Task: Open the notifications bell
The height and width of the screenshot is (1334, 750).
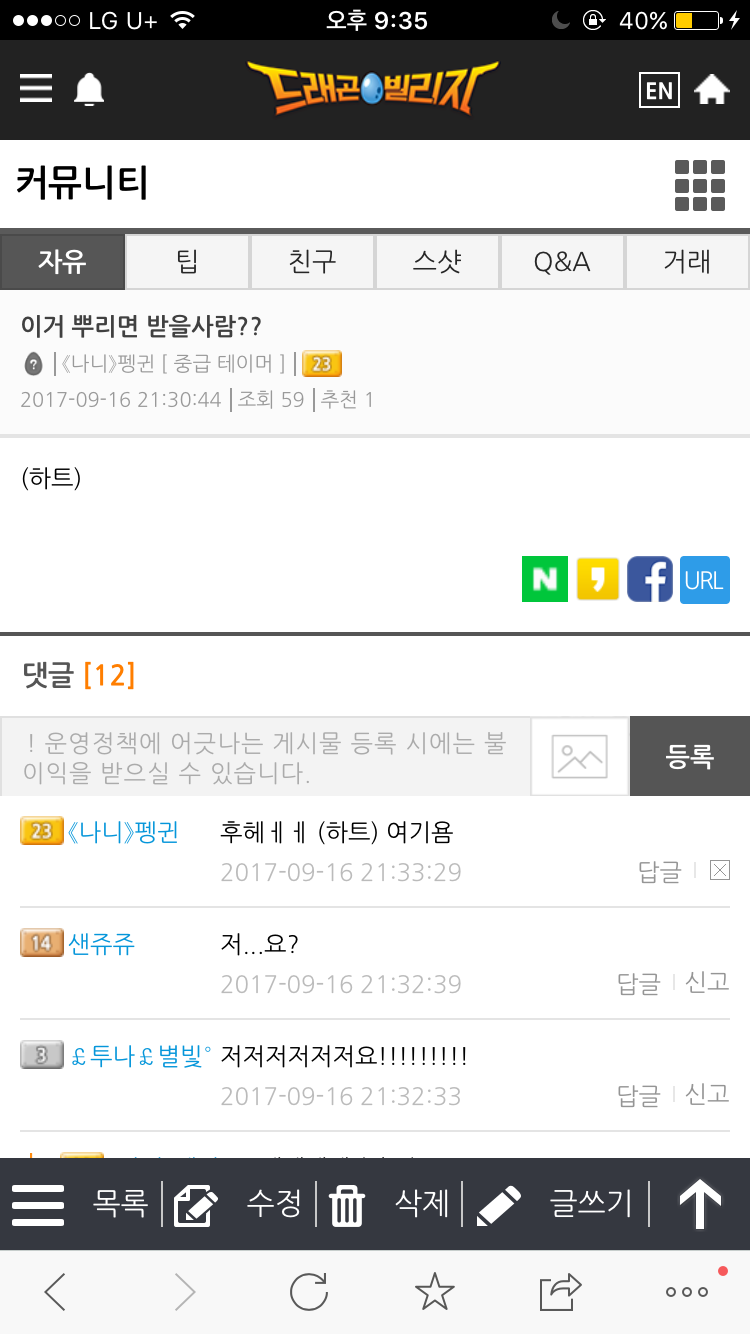Action: 89,90
